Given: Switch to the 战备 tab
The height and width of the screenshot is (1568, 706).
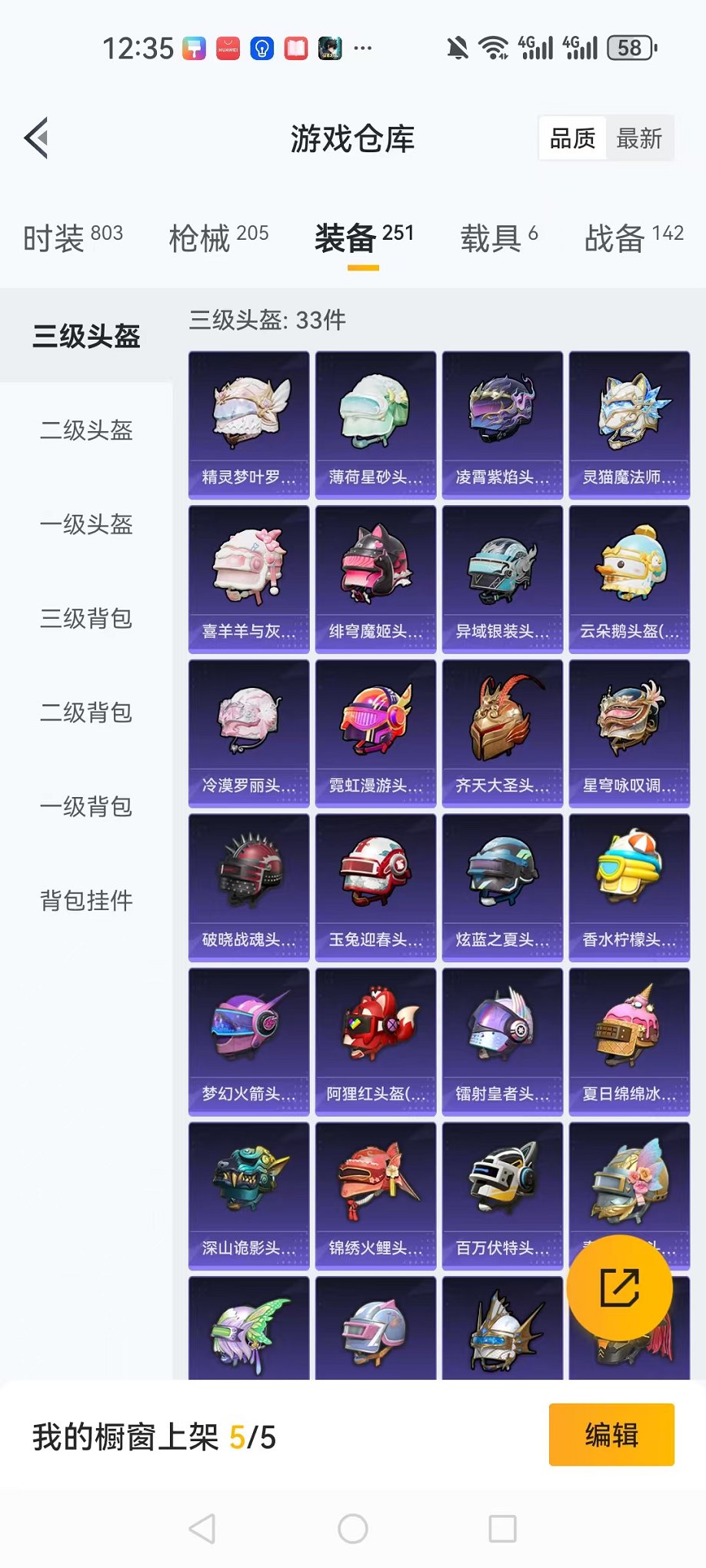Looking at the screenshot, I should 633,238.
